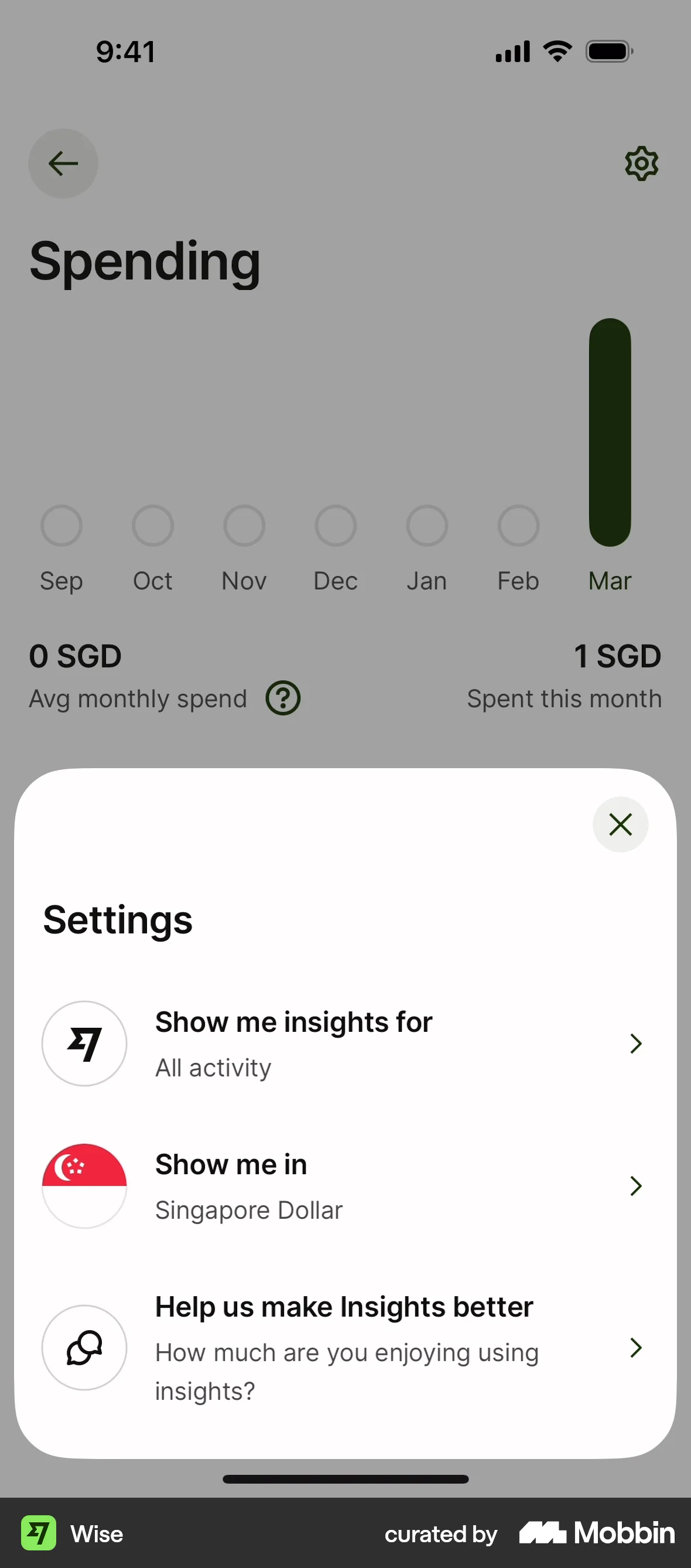Select the Jan label under the chart

point(426,580)
